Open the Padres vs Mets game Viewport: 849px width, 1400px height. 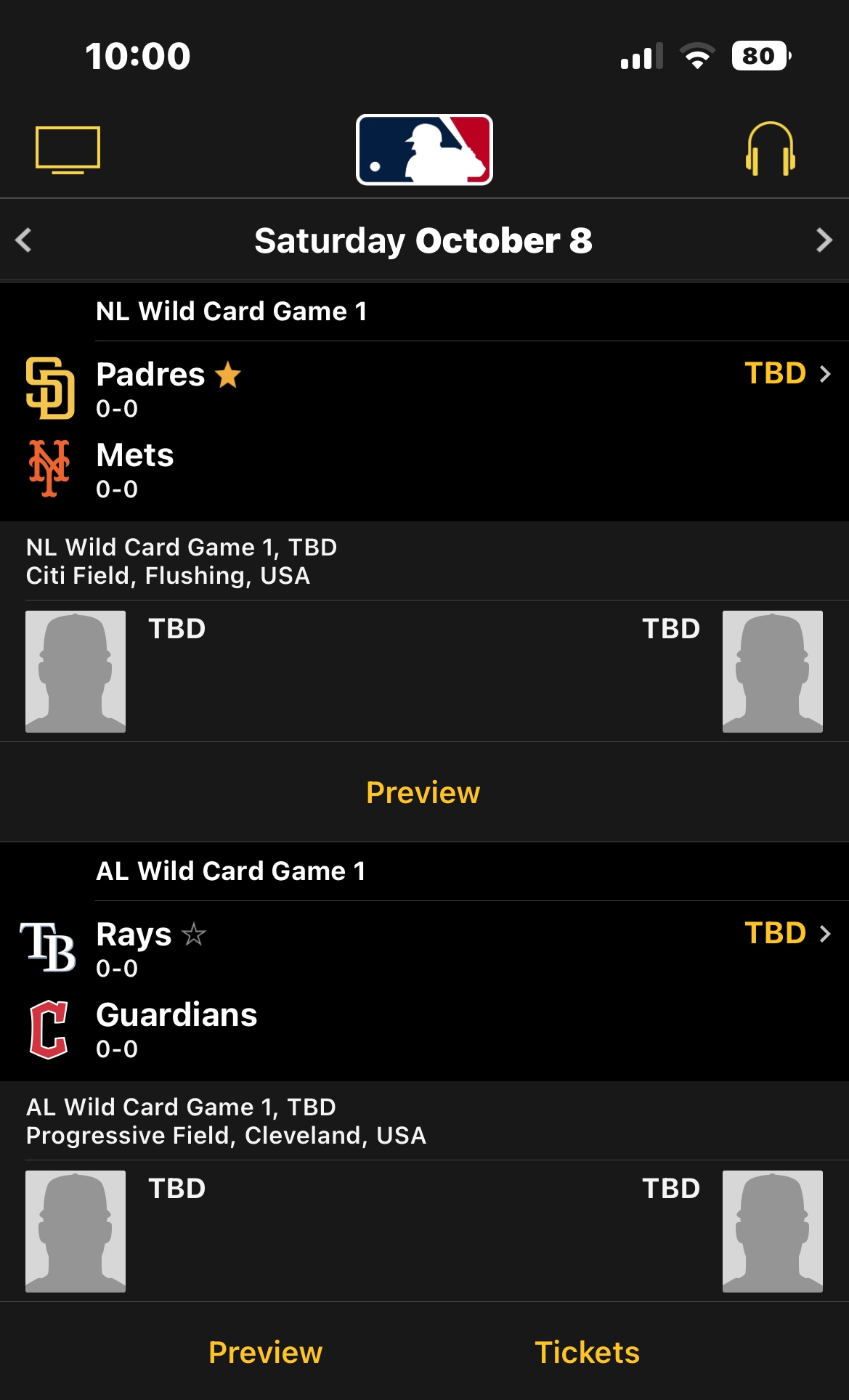point(424,431)
